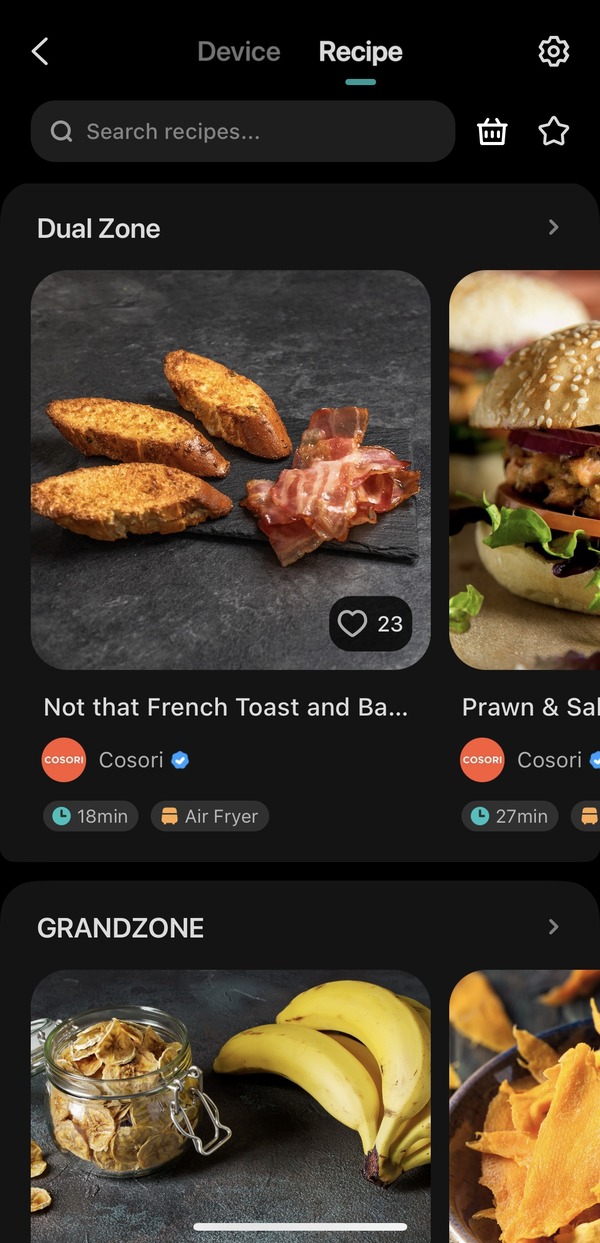This screenshot has height=1243, width=600.
Task: Select the Recipe tab
Action: (360, 52)
